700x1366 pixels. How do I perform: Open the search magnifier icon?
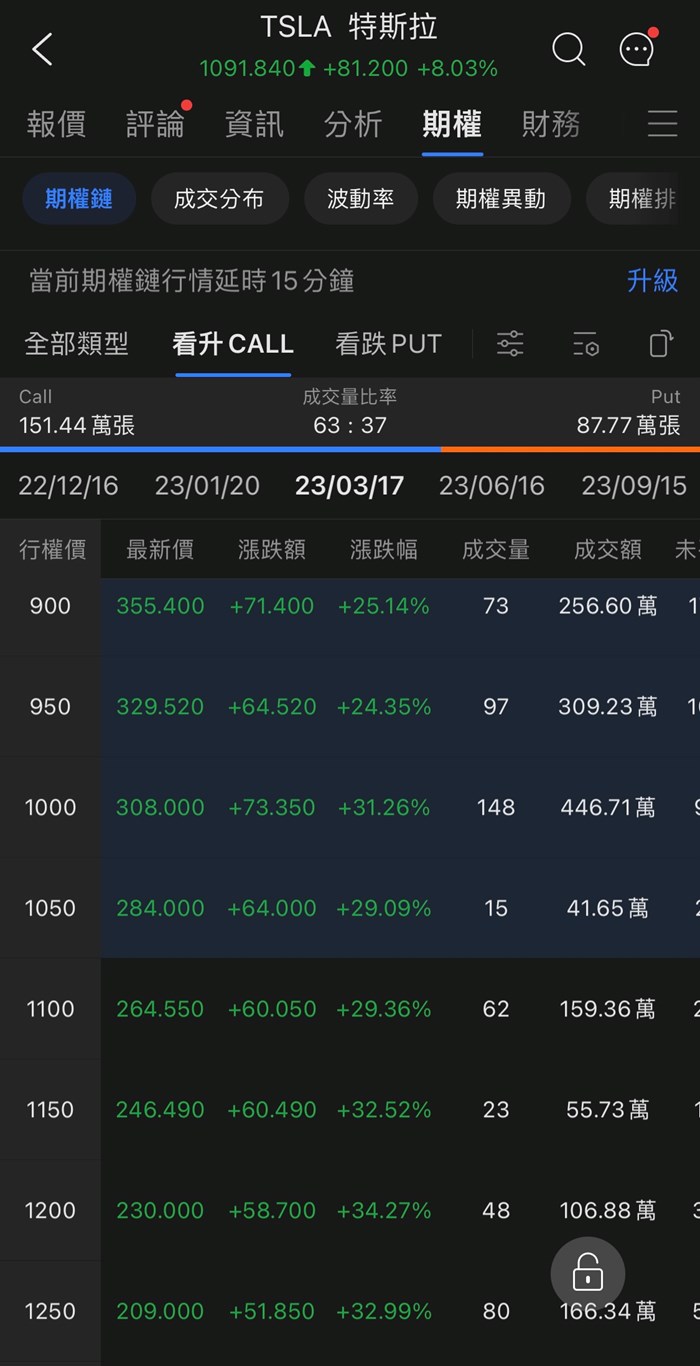(568, 48)
